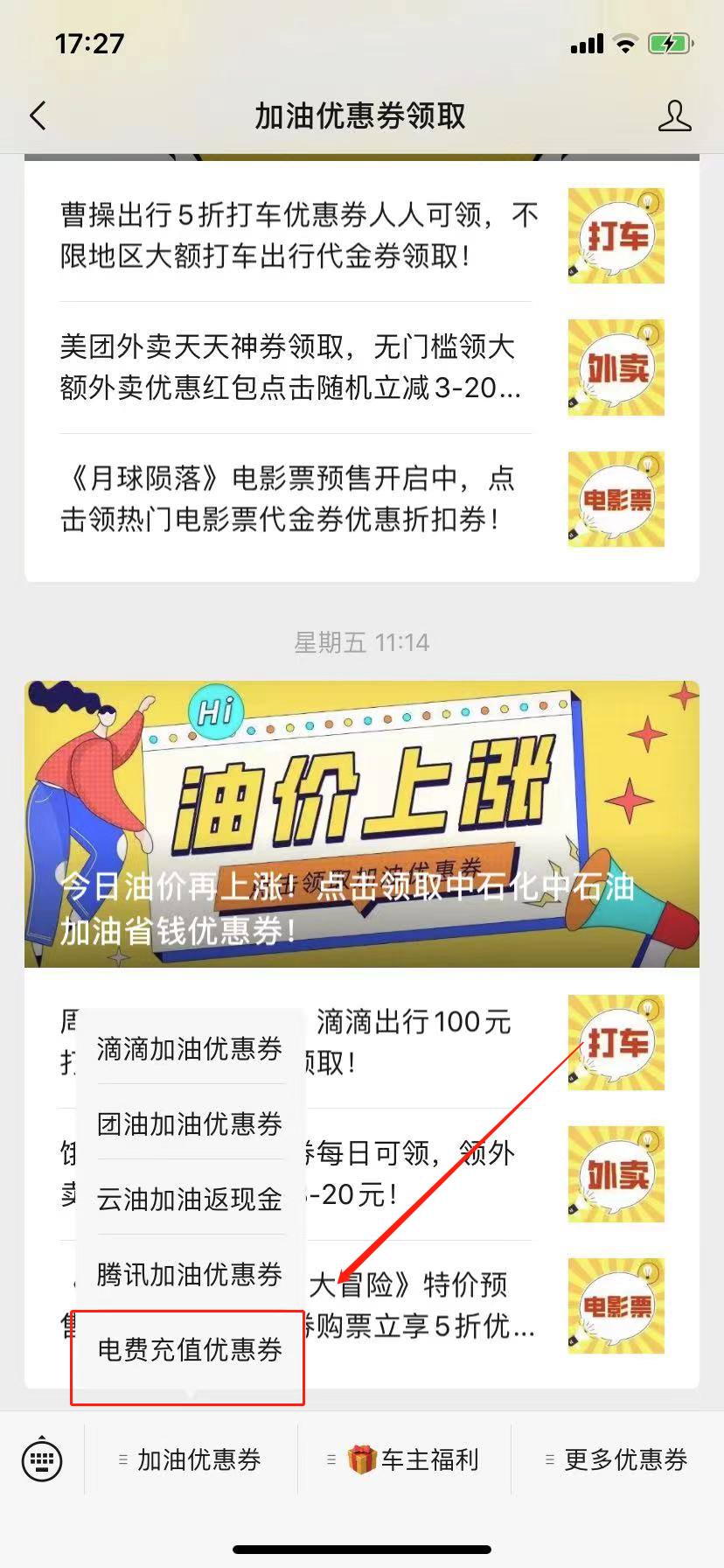Open the 曹操出行5折打车优惠券 article
This screenshot has height=1568, width=724.
(x=297, y=235)
